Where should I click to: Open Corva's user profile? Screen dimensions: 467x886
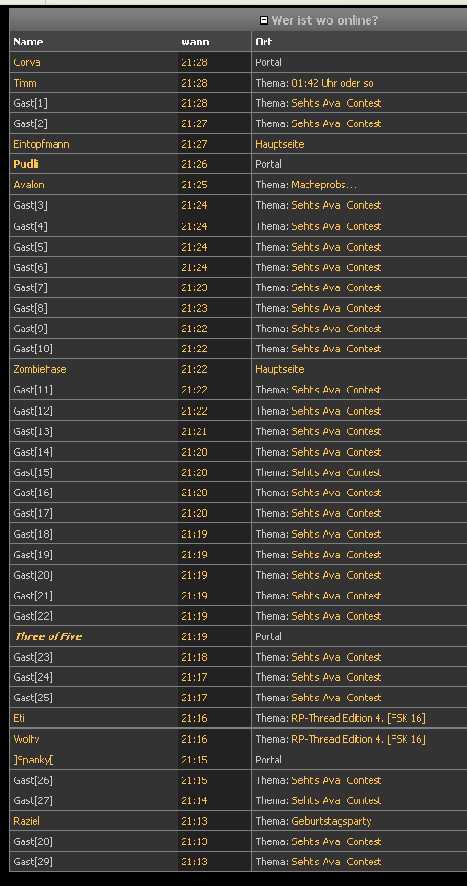(27, 63)
